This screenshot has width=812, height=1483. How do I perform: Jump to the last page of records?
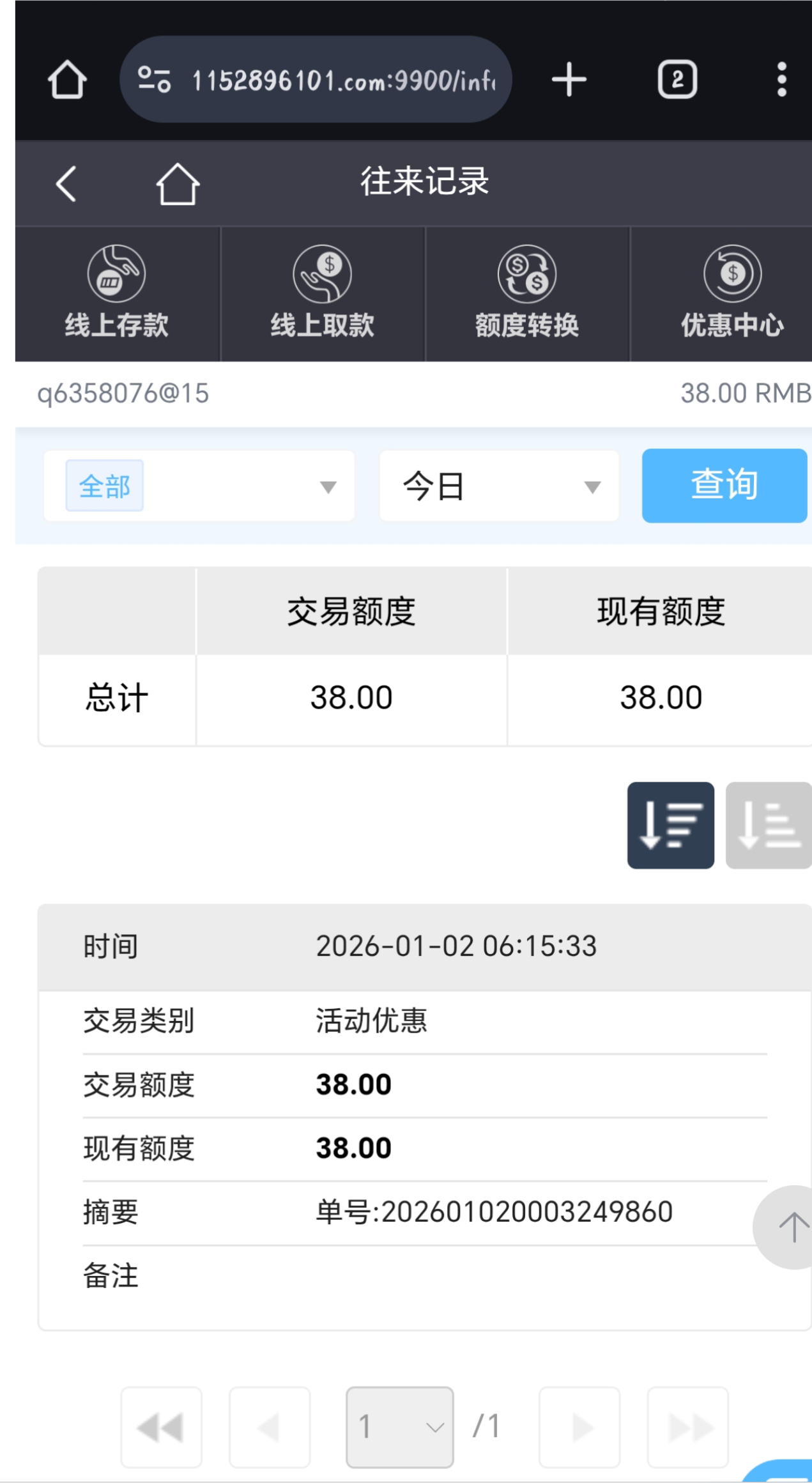[688, 1427]
